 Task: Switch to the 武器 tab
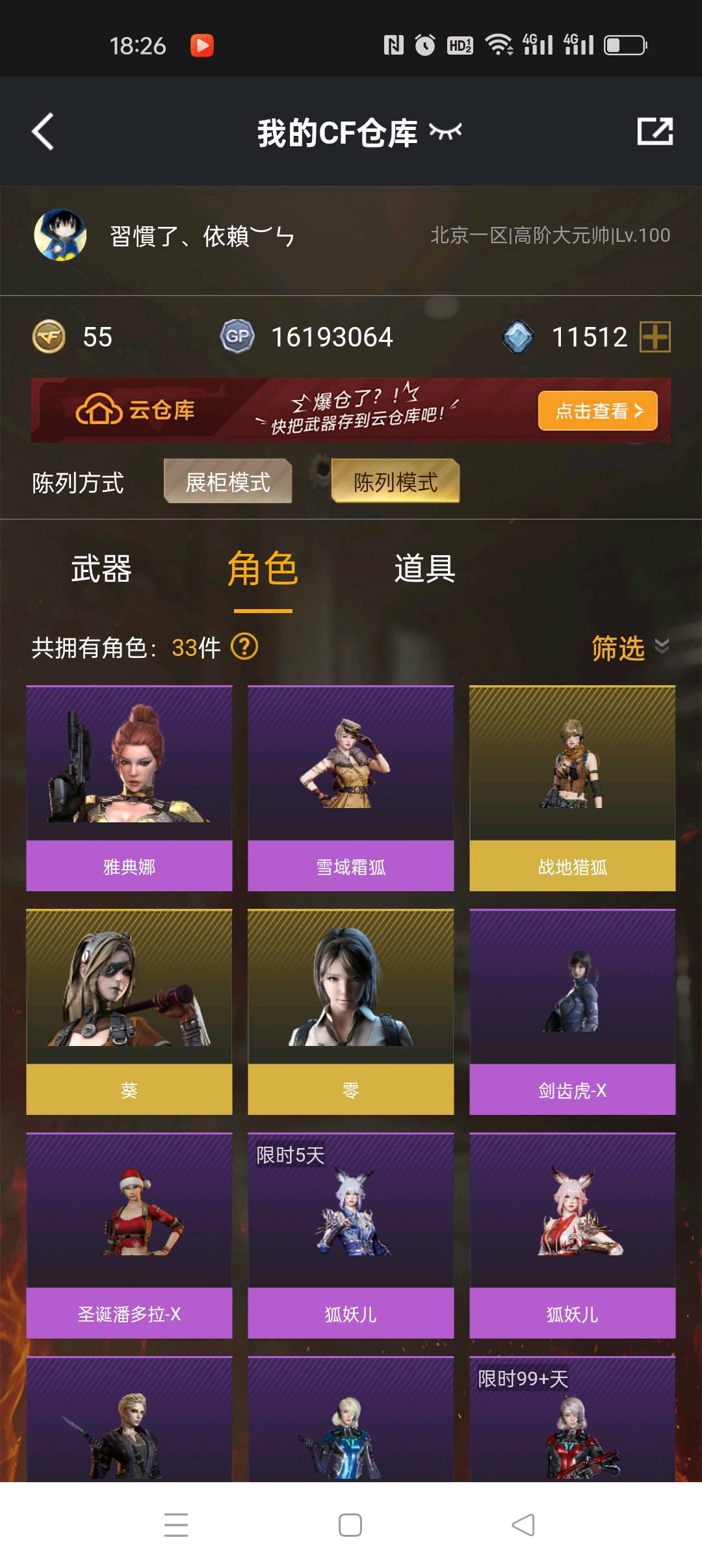(x=101, y=569)
